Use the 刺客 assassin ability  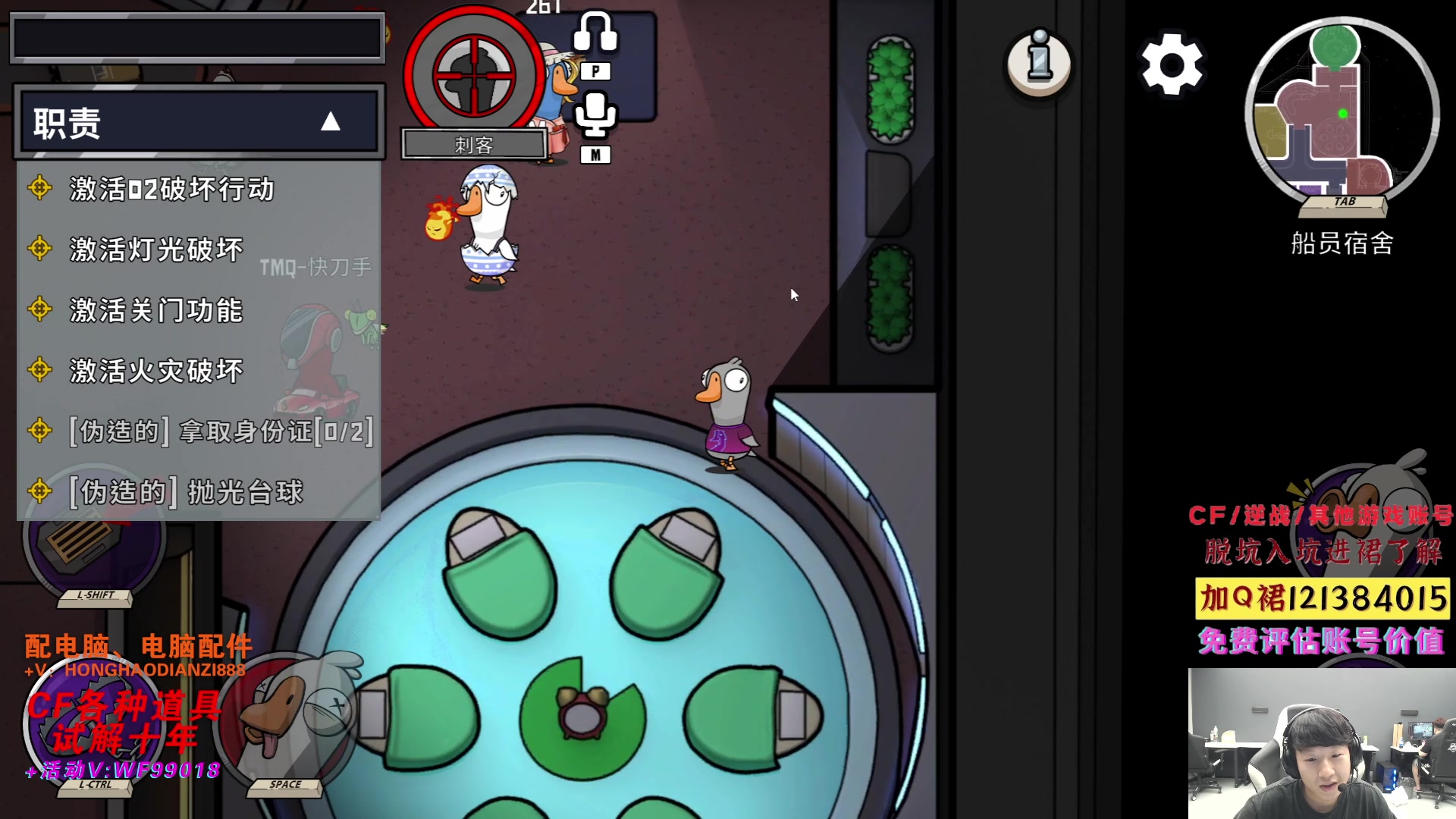[474, 74]
